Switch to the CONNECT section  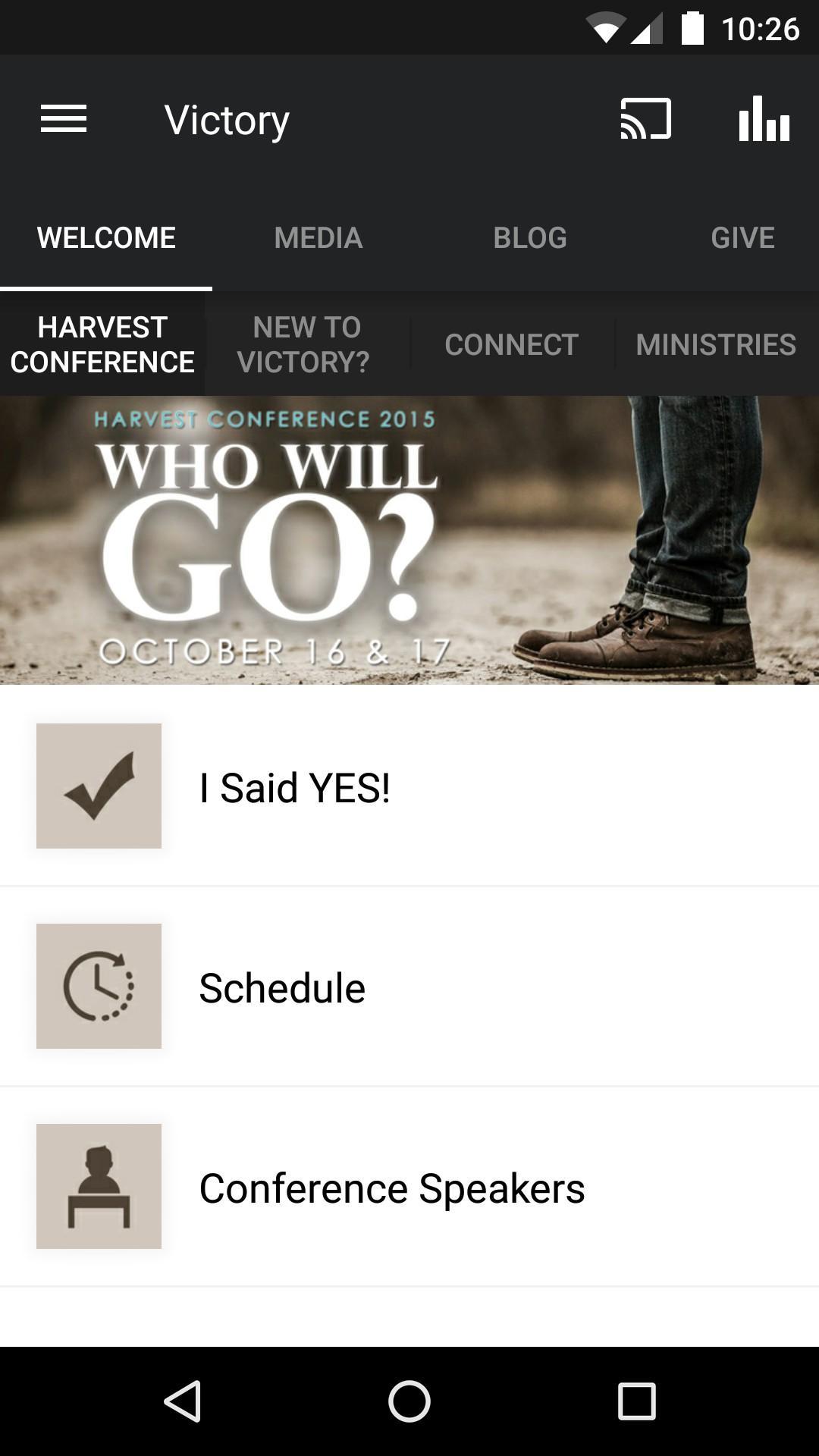[510, 344]
